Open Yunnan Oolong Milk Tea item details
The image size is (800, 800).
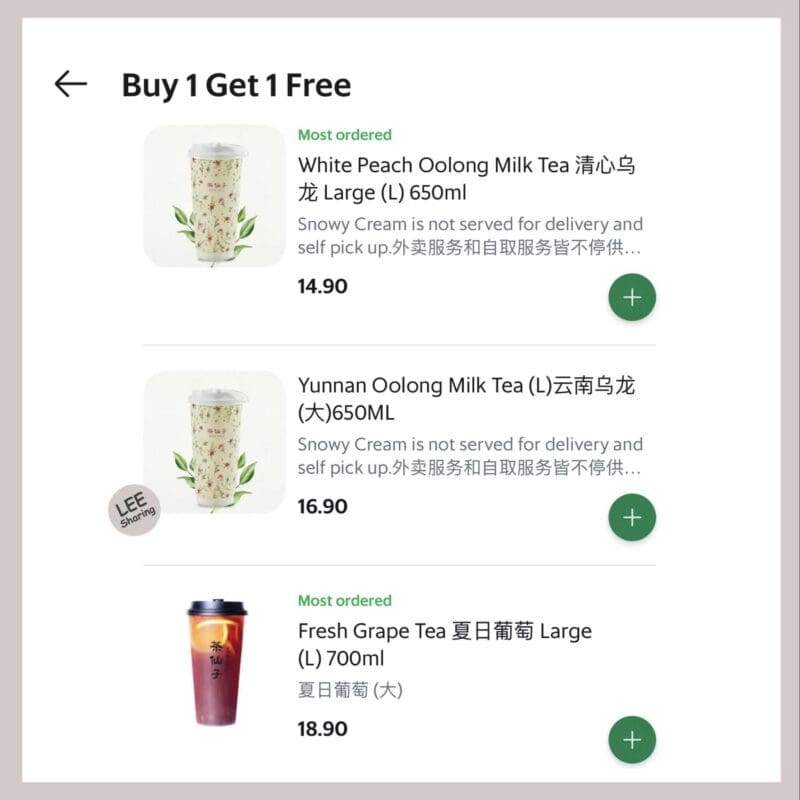466,398
